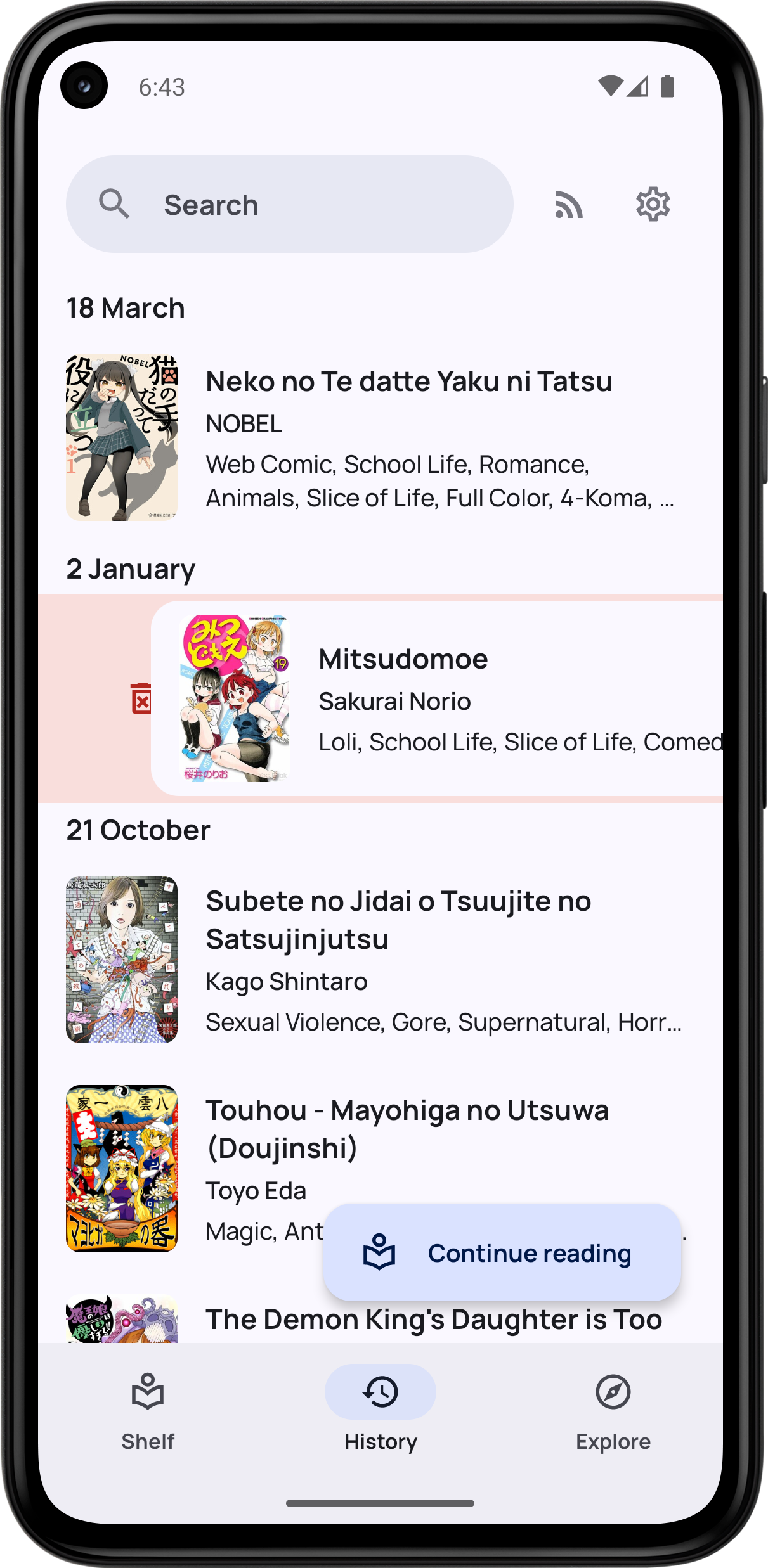Tap the Search field
The image size is (768, 1568).
289,204
